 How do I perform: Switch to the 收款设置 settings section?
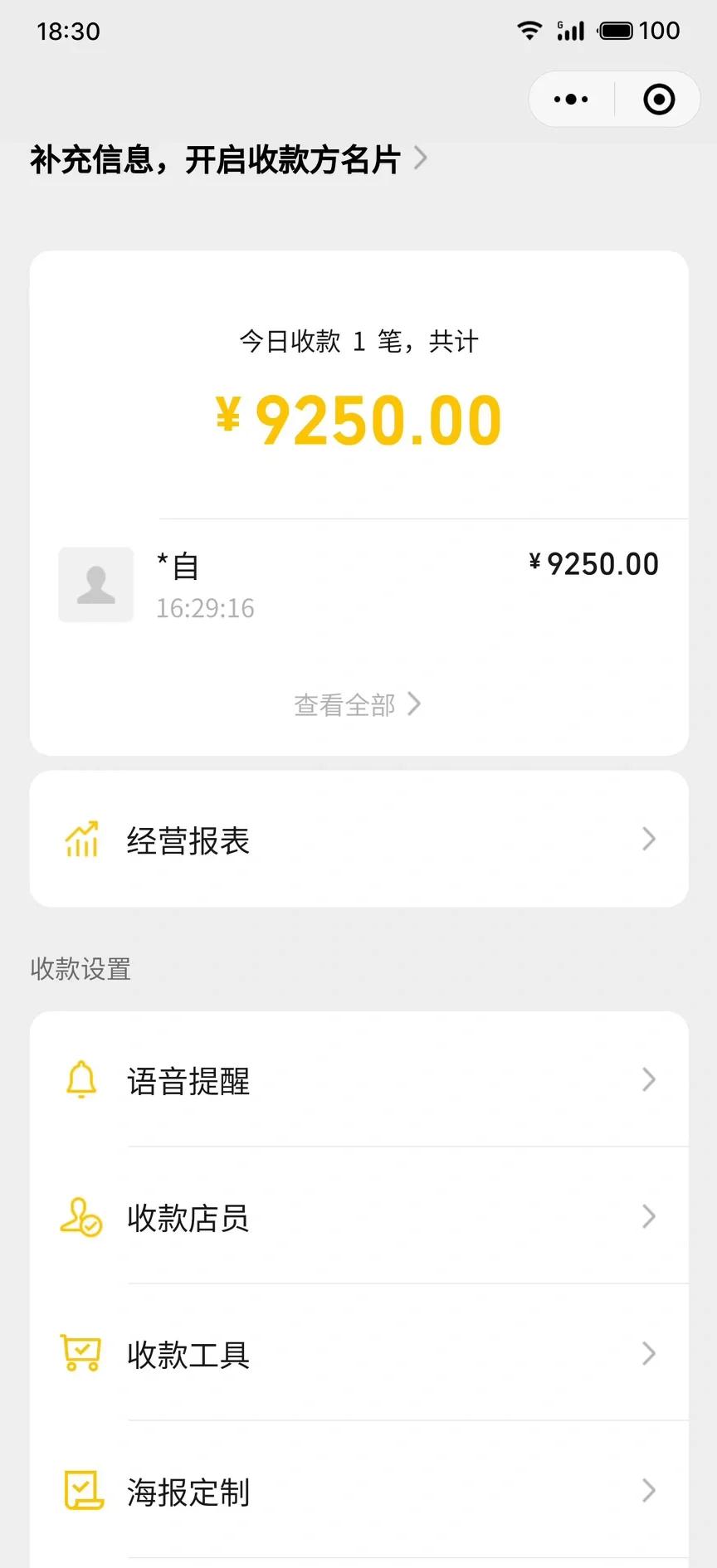coord(80,969)
